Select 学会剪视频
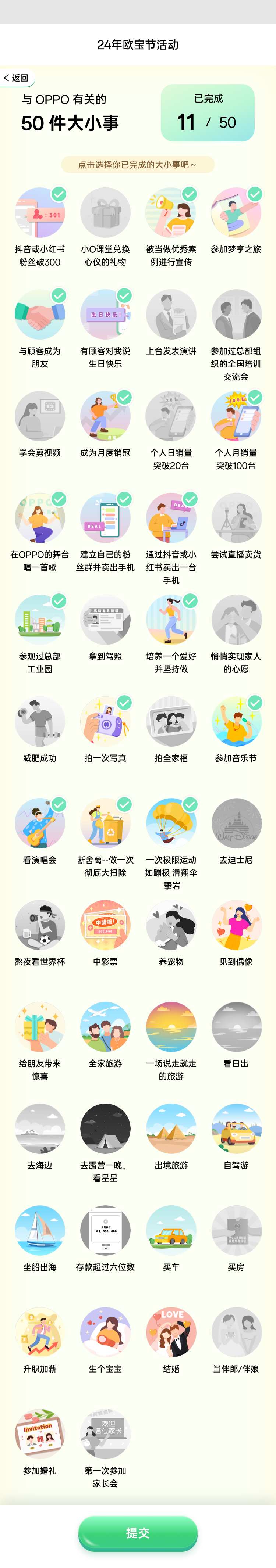The image size is (276, 1568). 40,416
